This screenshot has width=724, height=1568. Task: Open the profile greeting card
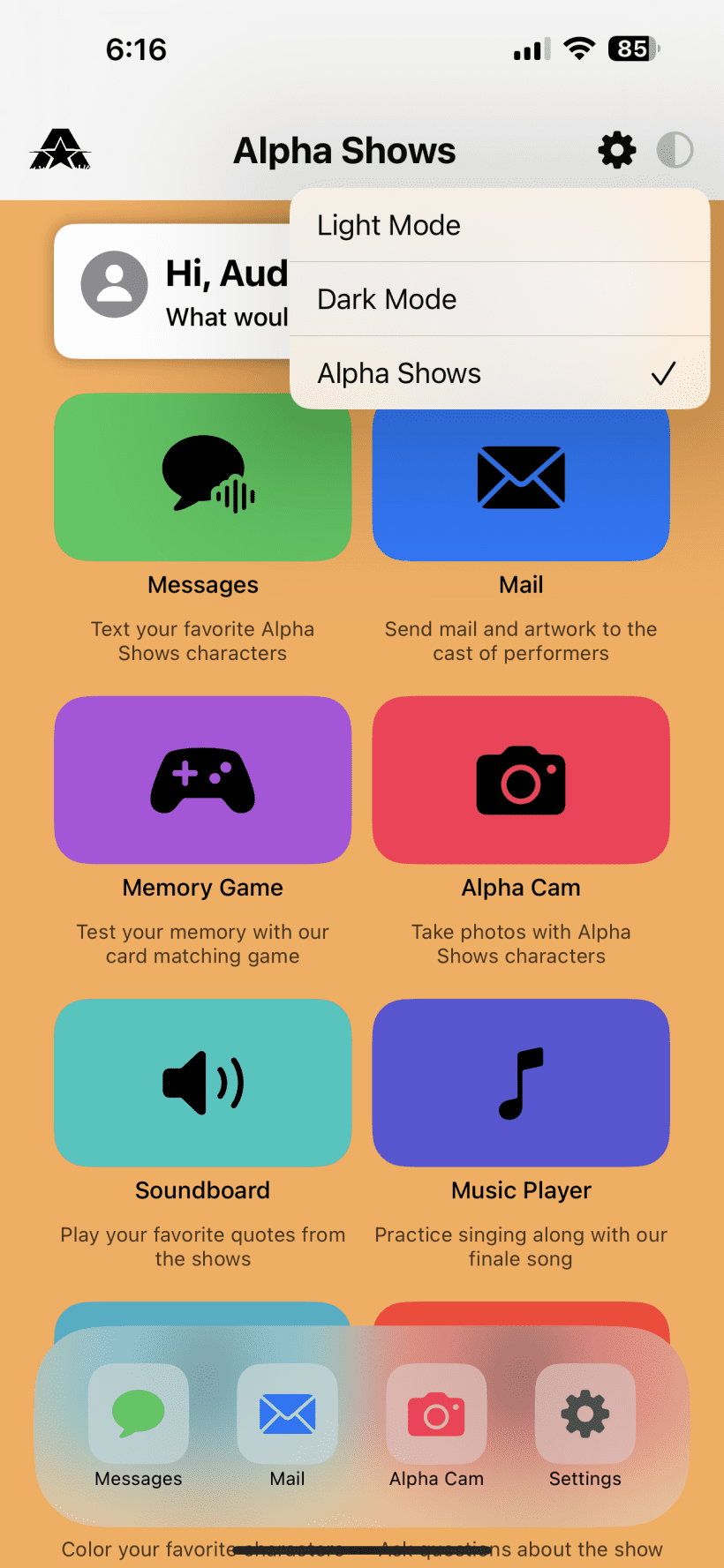click(172, 291)
